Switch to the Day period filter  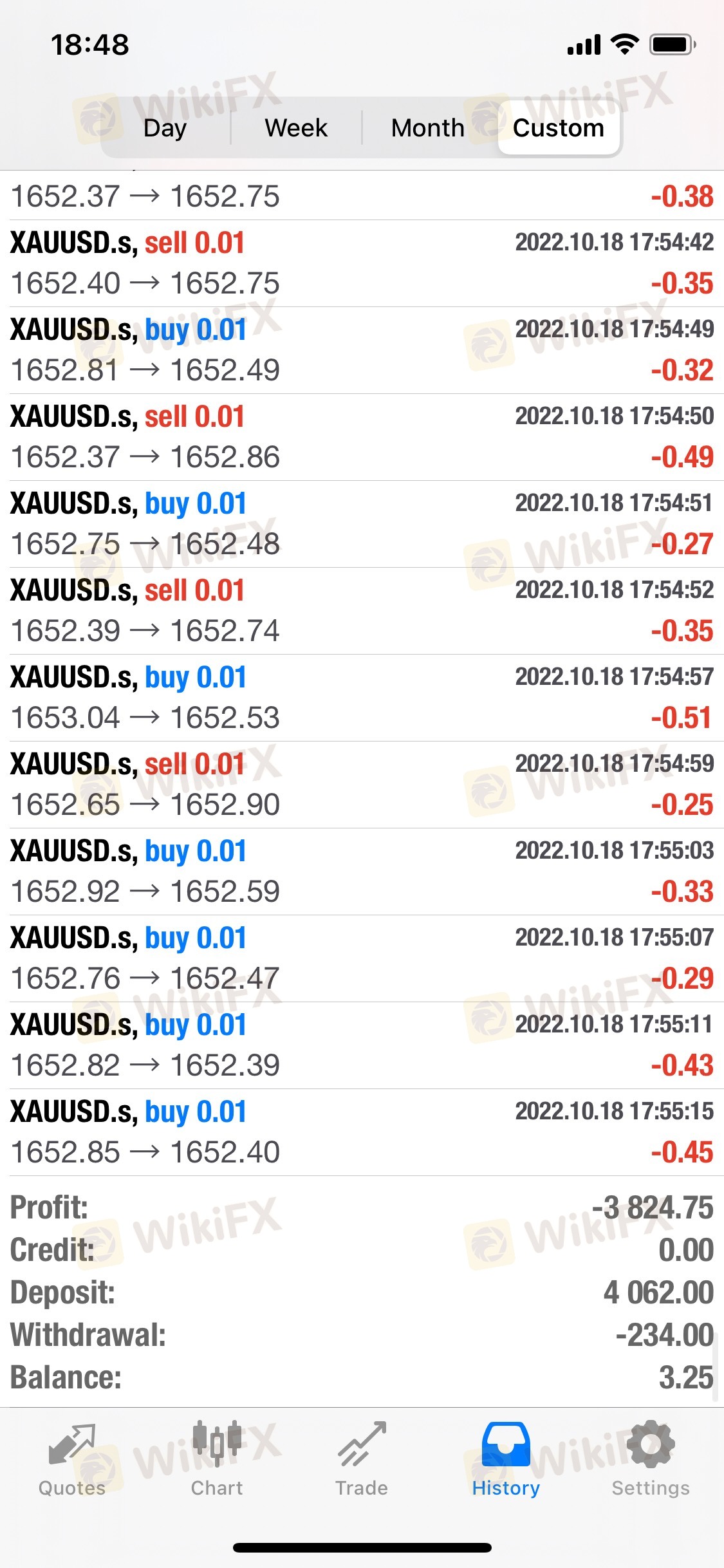coord(165,127)
